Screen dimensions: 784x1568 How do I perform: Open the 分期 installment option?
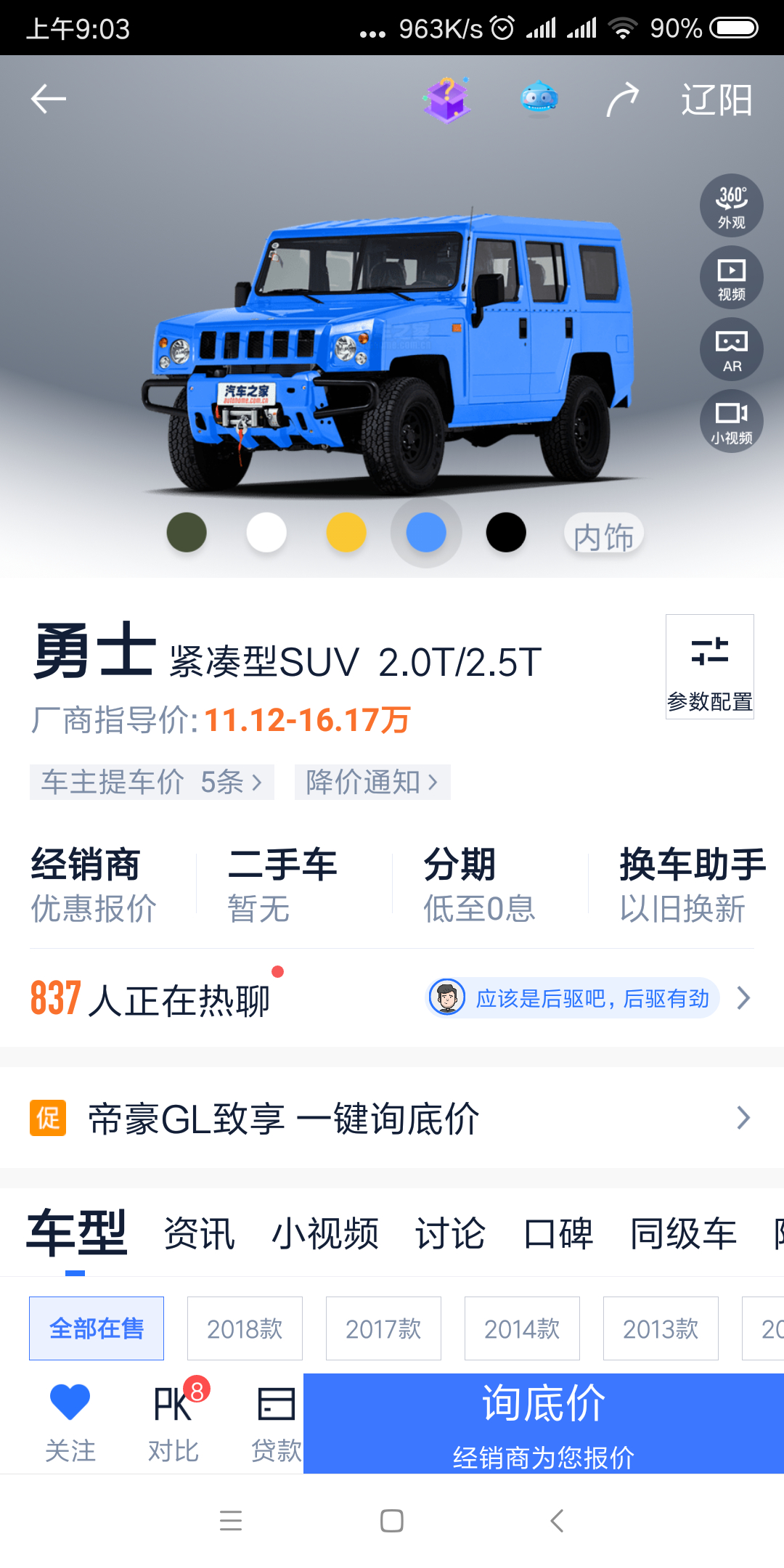479,884
